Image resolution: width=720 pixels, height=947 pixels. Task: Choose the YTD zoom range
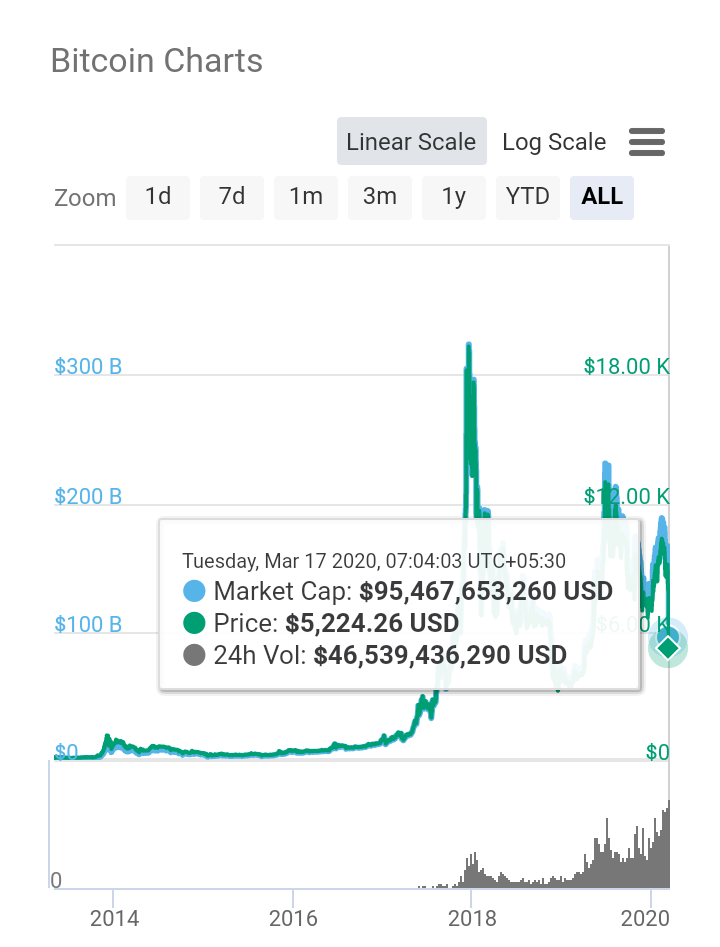[x=528, y=197]
